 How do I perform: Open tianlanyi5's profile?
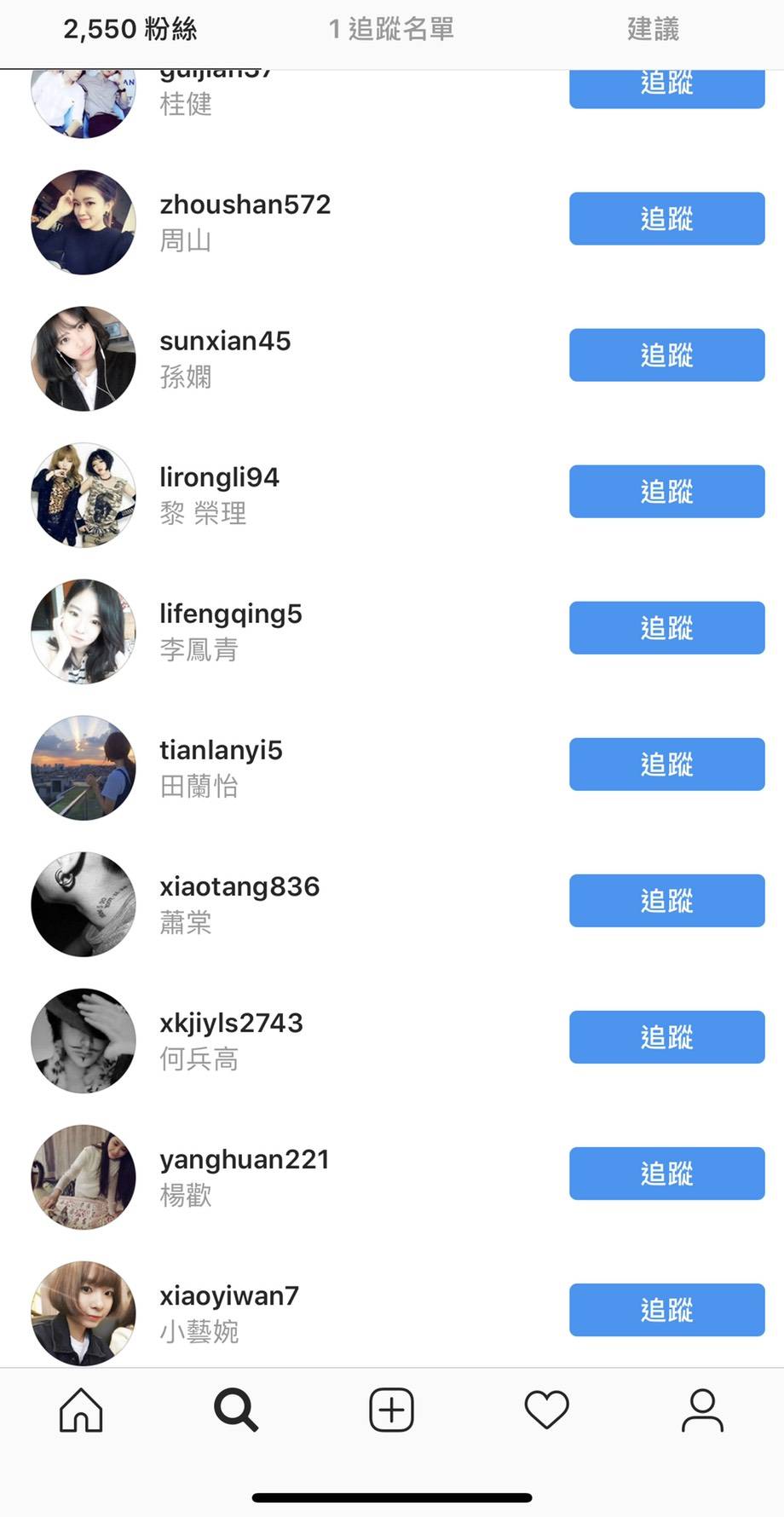(x=221, y=751)
